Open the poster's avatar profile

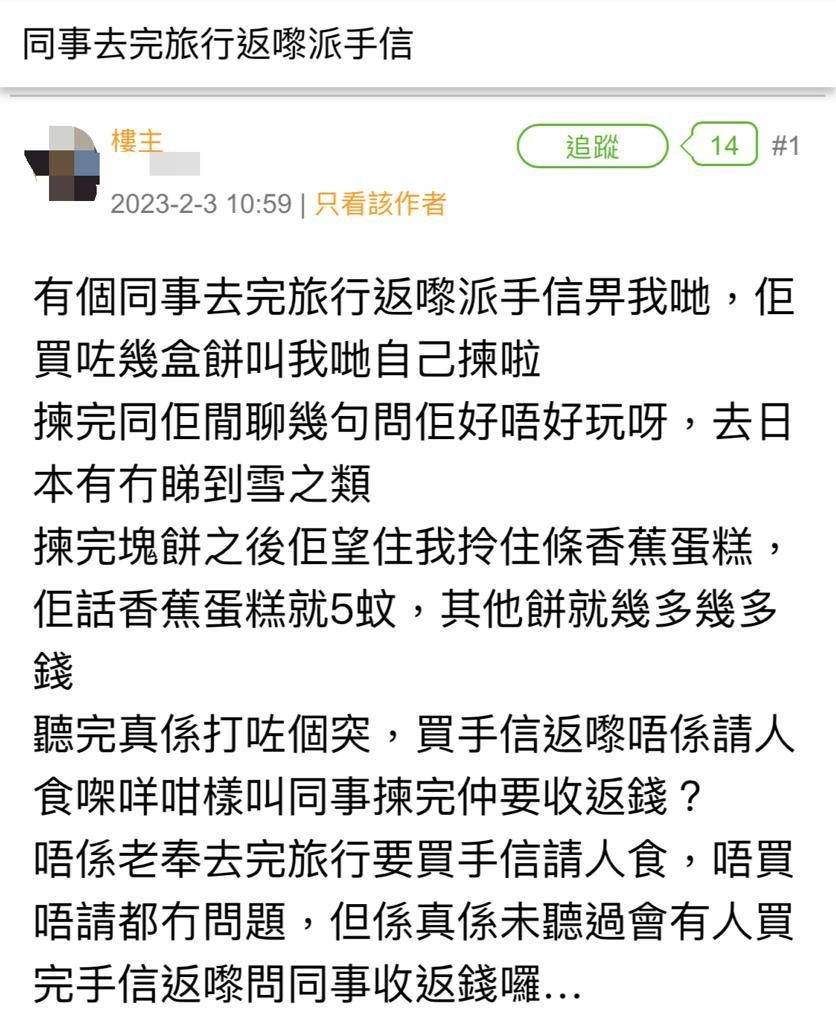tap(63, 163)
